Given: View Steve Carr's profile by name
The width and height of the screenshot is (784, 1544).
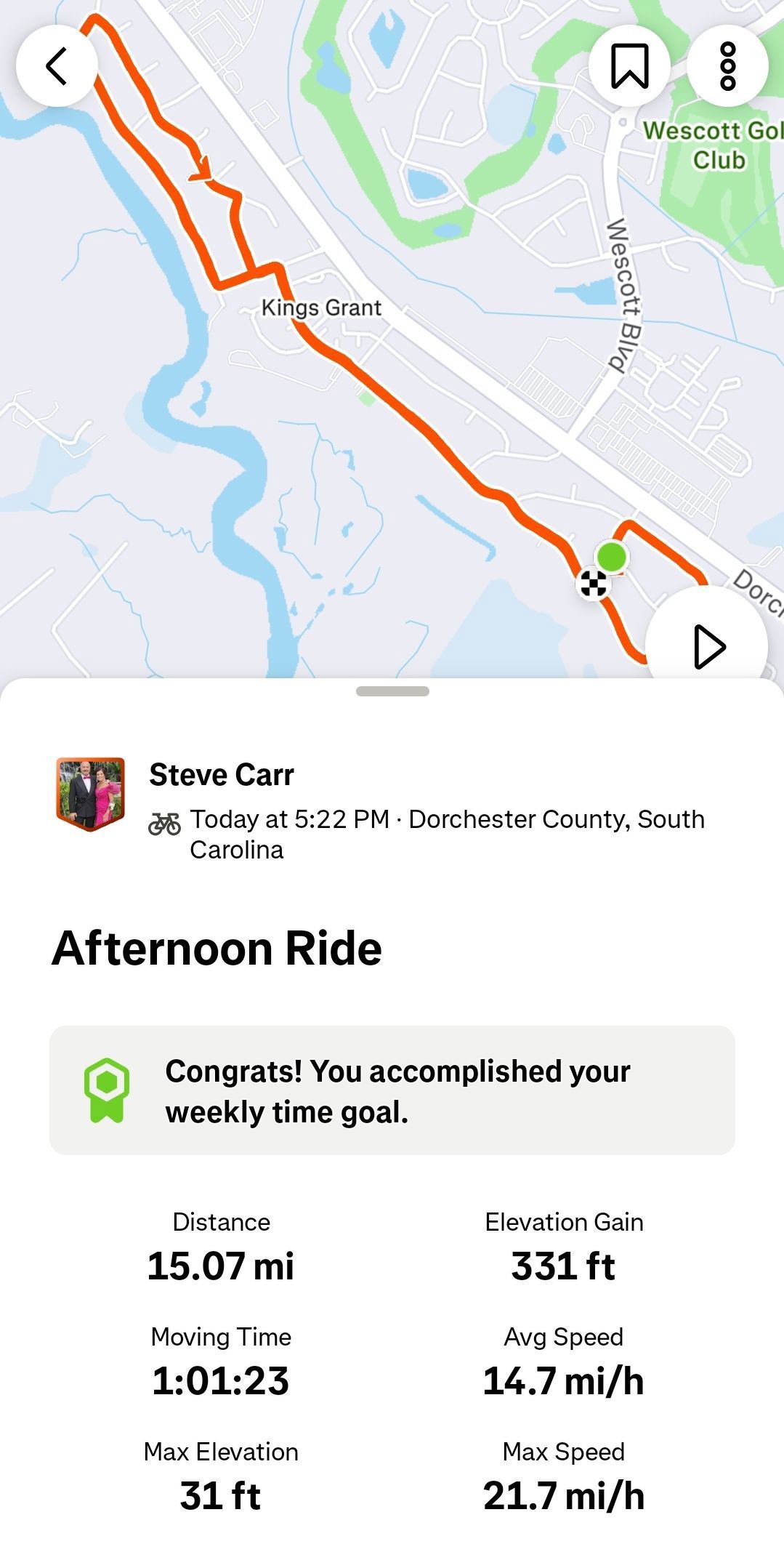Looking at the screenshot, I should (x=222, y=775).
